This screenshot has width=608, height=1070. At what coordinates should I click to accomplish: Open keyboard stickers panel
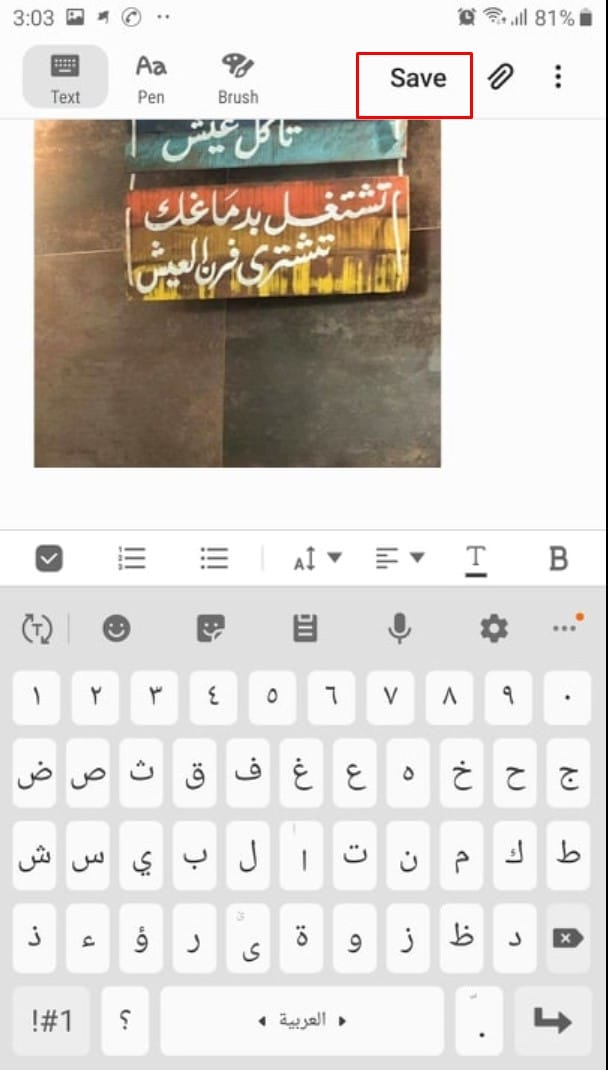click(211, 628)
